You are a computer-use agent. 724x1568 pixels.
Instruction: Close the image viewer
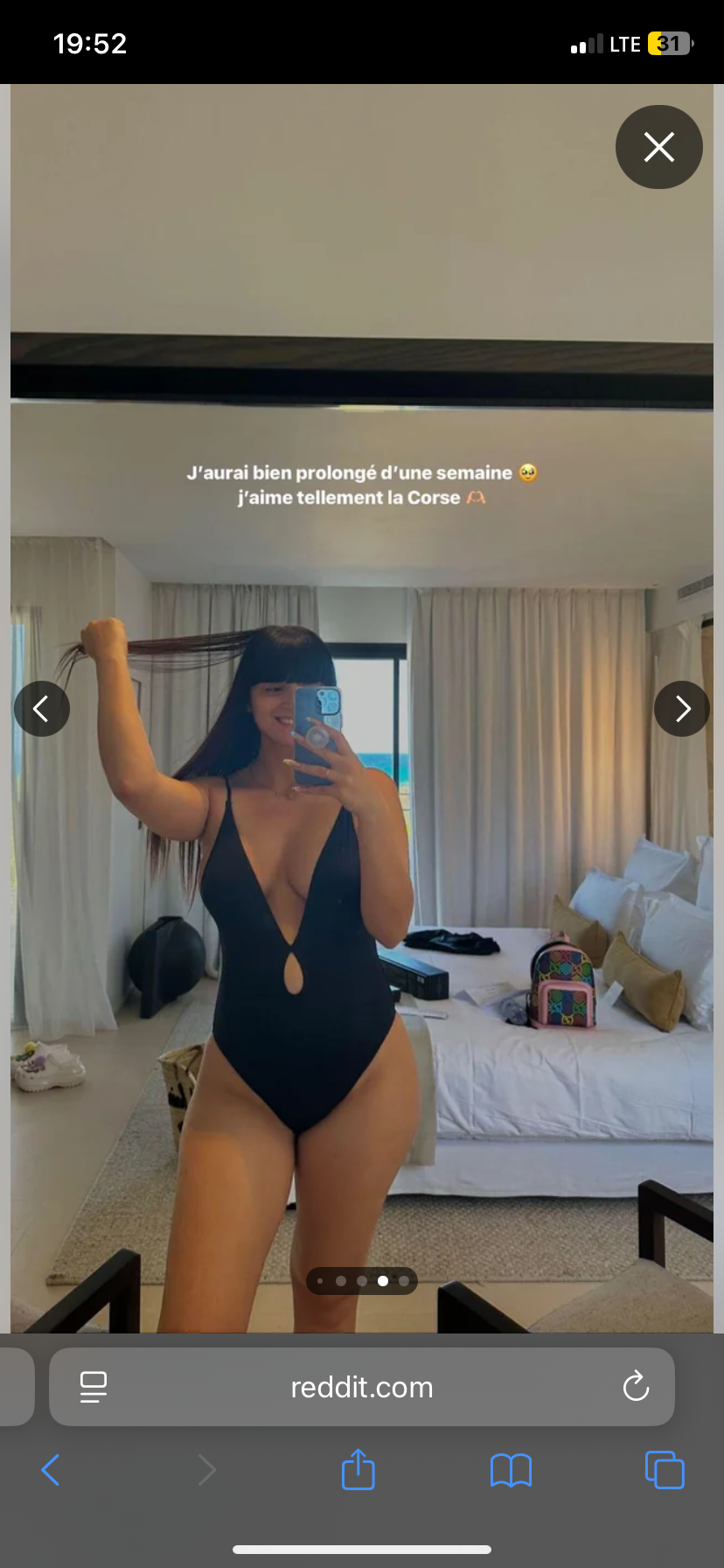[658, 147]
